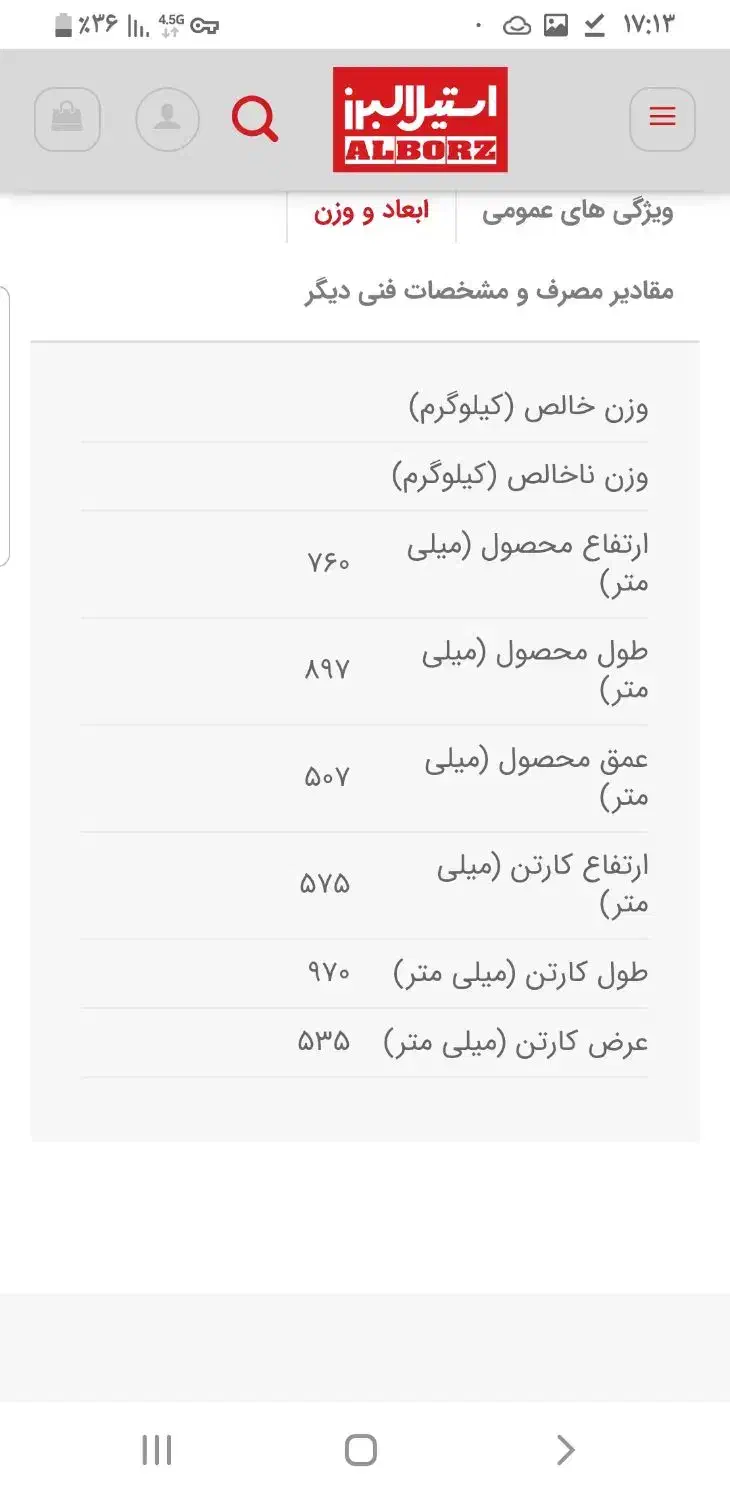
Task: Tap the user profile icon
Action: [167, 119]
